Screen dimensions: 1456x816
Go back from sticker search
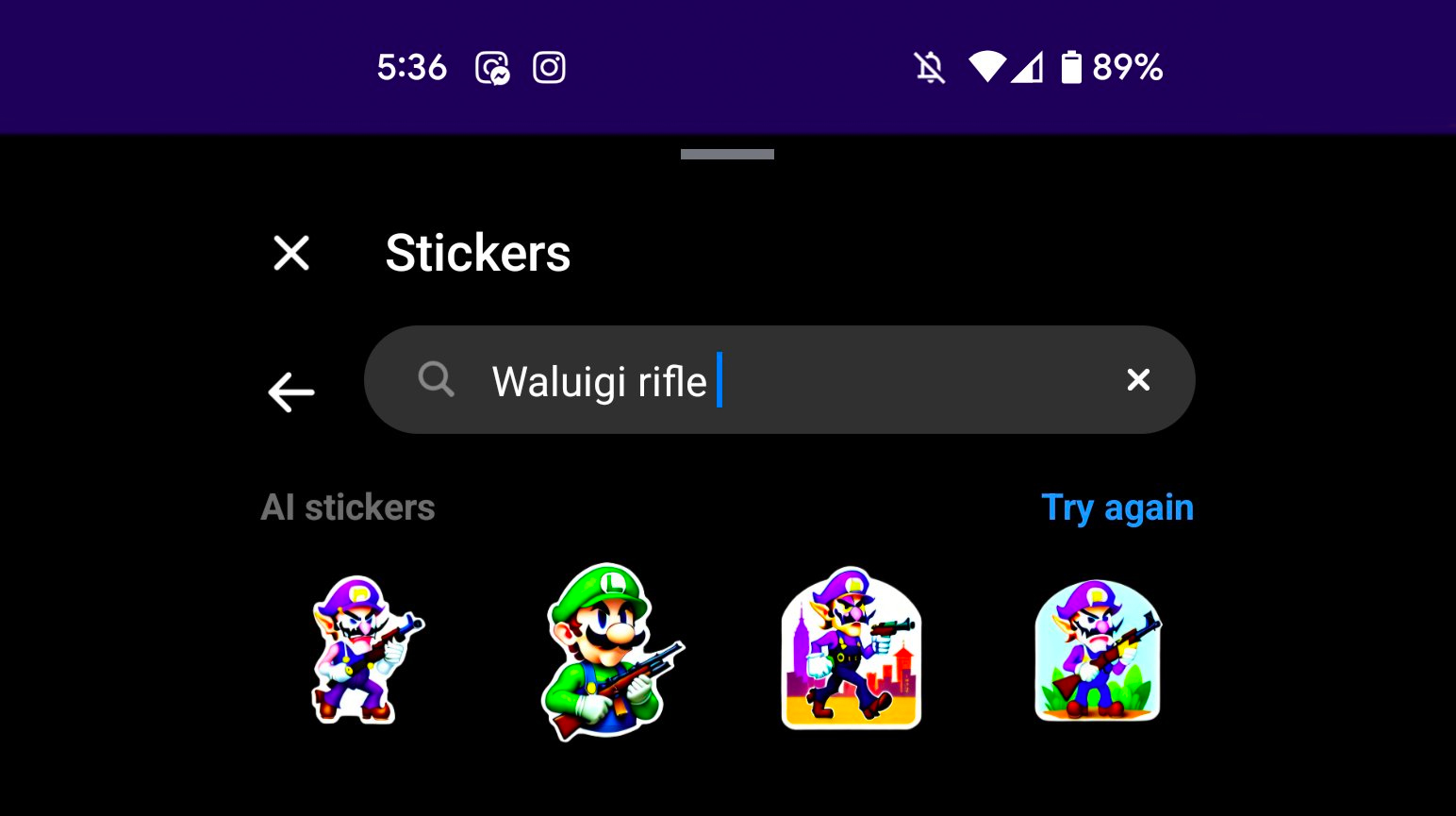coord(291,391)
